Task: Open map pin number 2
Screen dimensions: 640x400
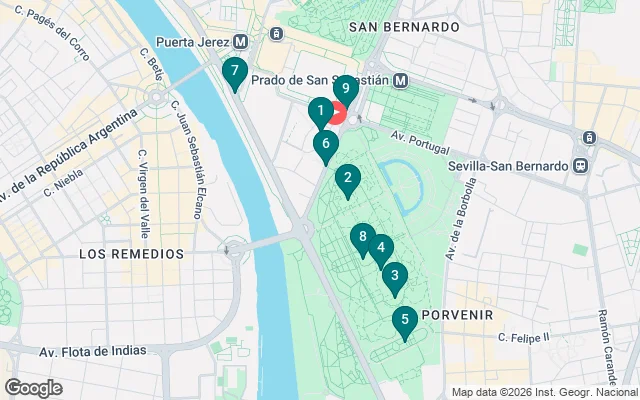Action: (x=347, y=180)
